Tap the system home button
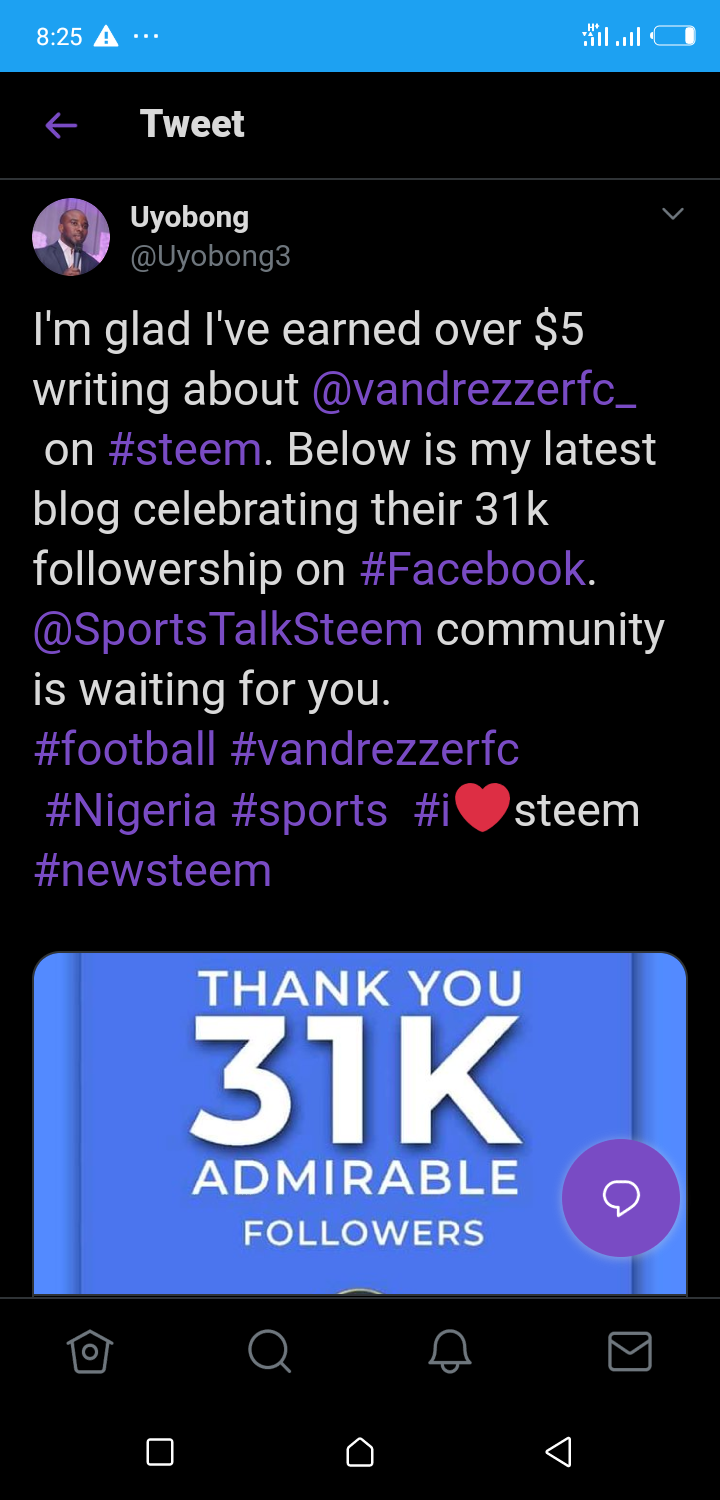This screenshot has width=720, height=1500. pos(360,1452)
